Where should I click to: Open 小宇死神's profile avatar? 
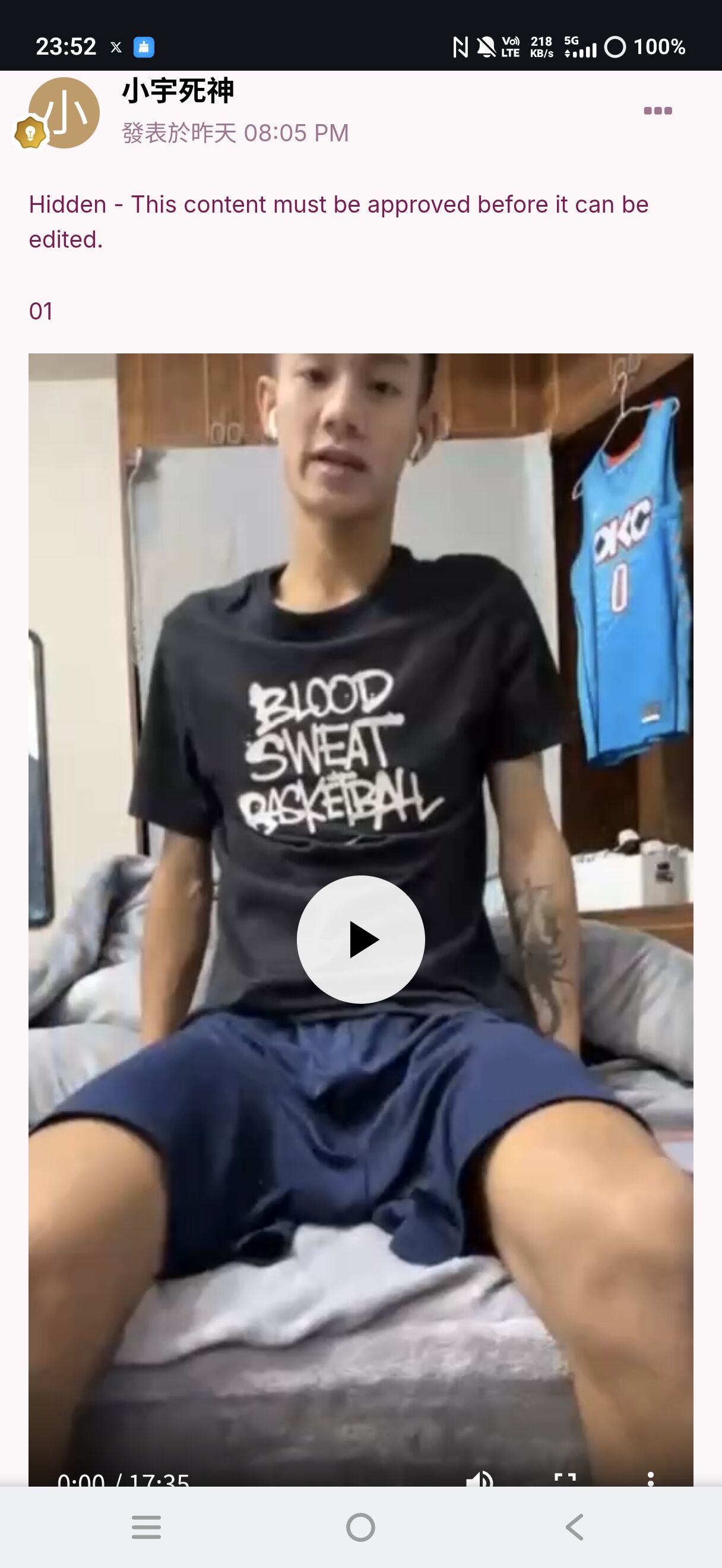[x=64, y=113]
